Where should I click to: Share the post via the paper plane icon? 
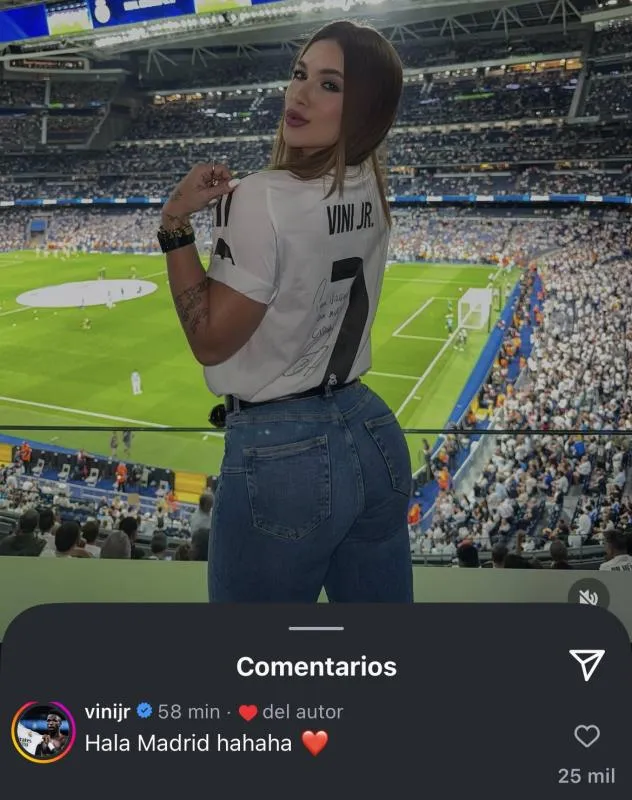tap(587, 665)
